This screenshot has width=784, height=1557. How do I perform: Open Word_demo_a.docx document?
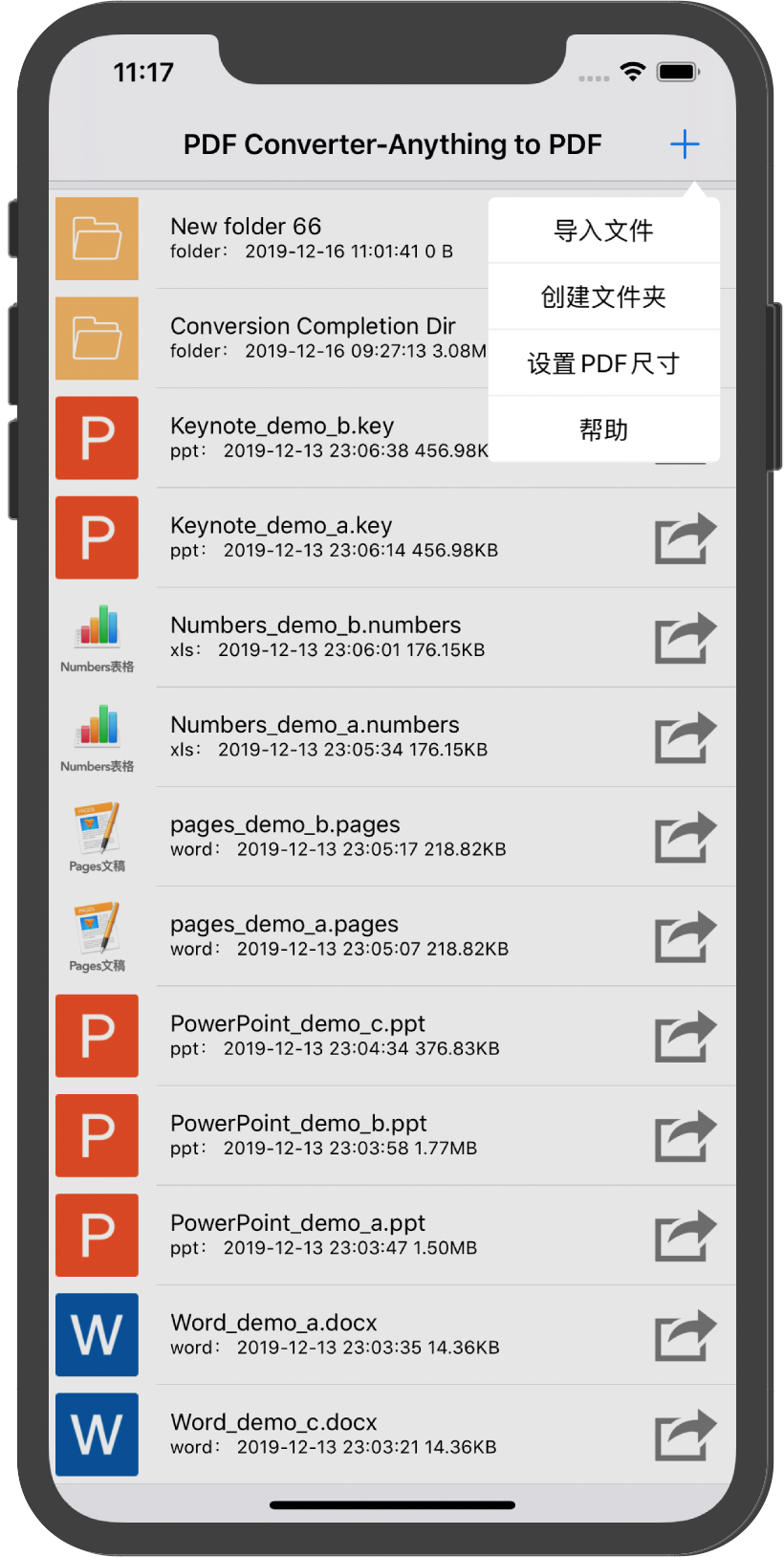(x=392, y=1334)
